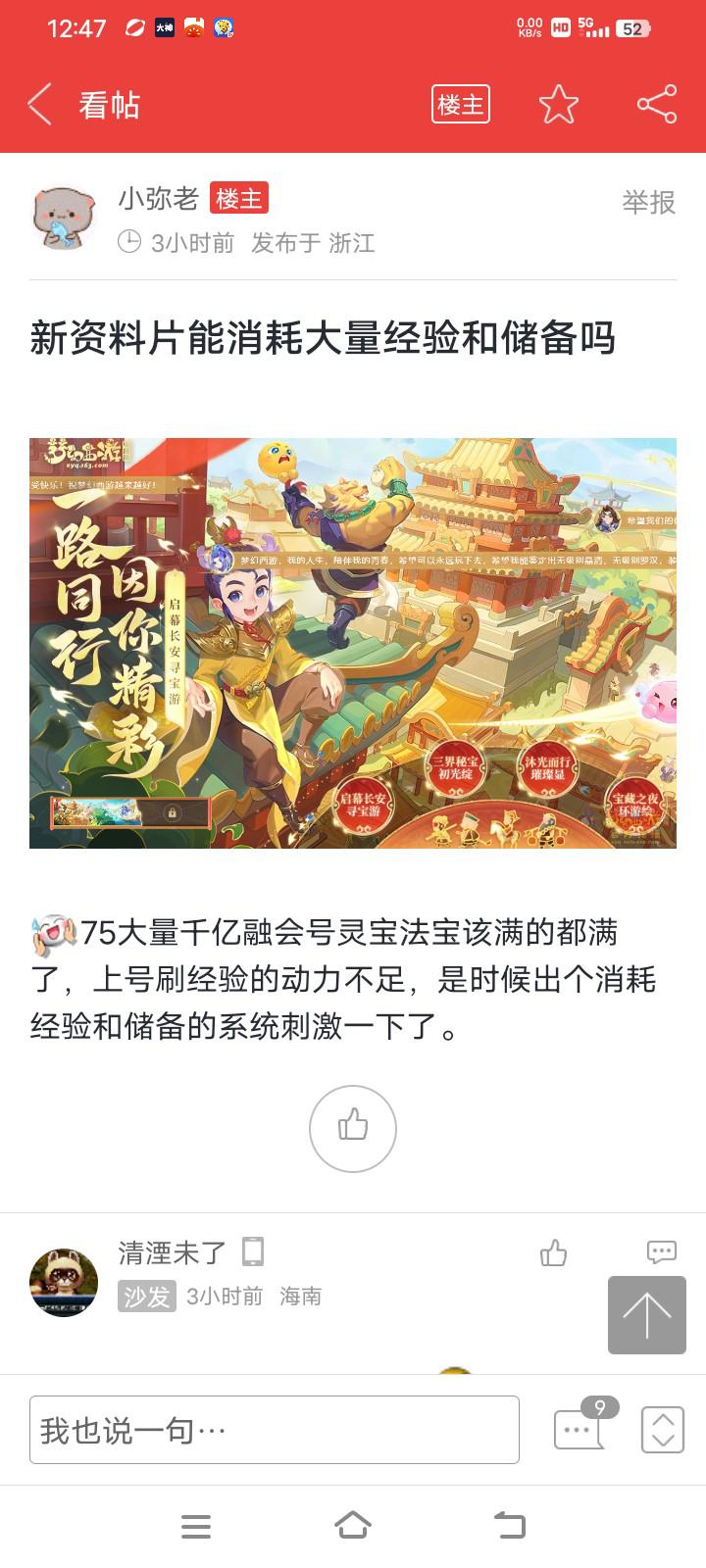This screenshot has width=706, height=1568.
Task: Like the main post with the thumbs-up
Action: [353, 1128]
